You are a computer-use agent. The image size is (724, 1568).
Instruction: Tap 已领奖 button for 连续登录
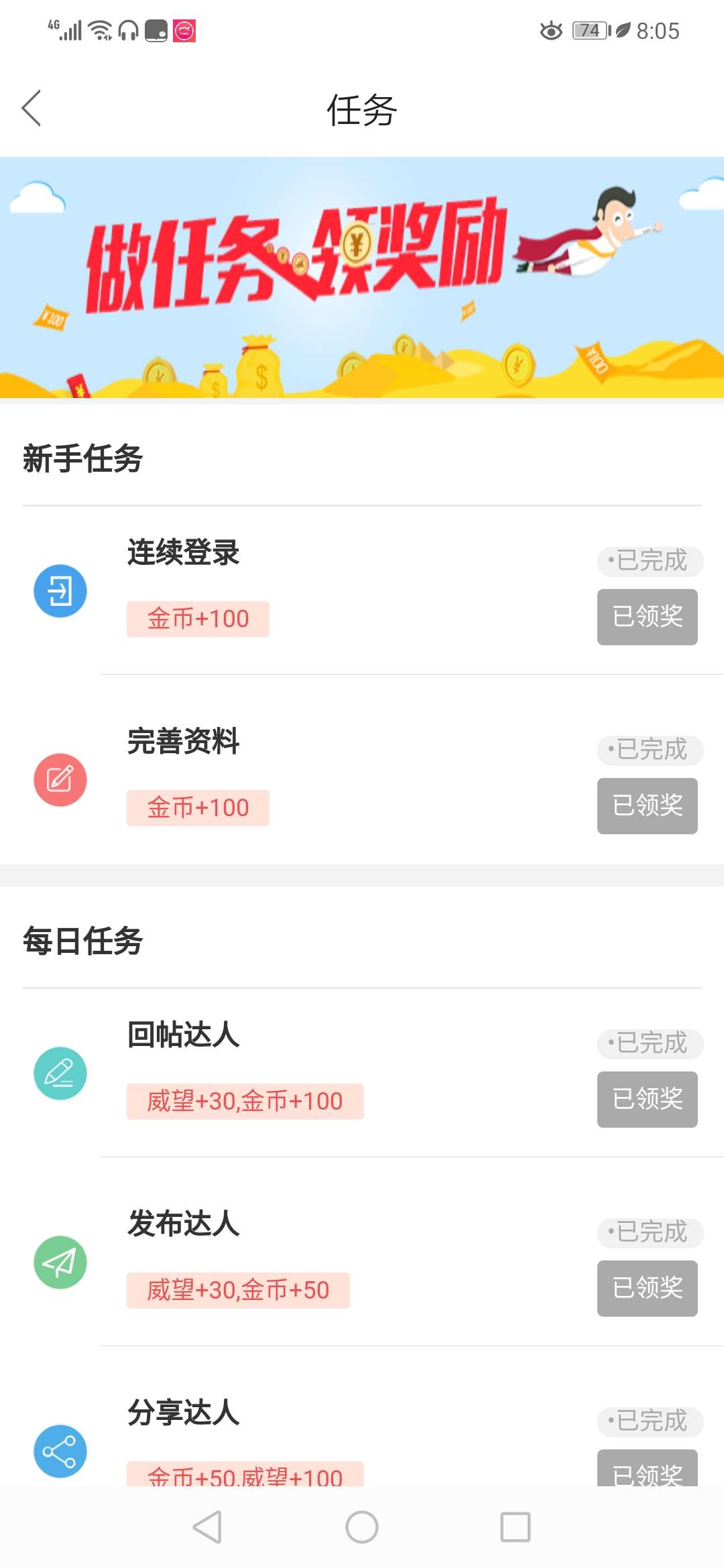tap(647, 617)
